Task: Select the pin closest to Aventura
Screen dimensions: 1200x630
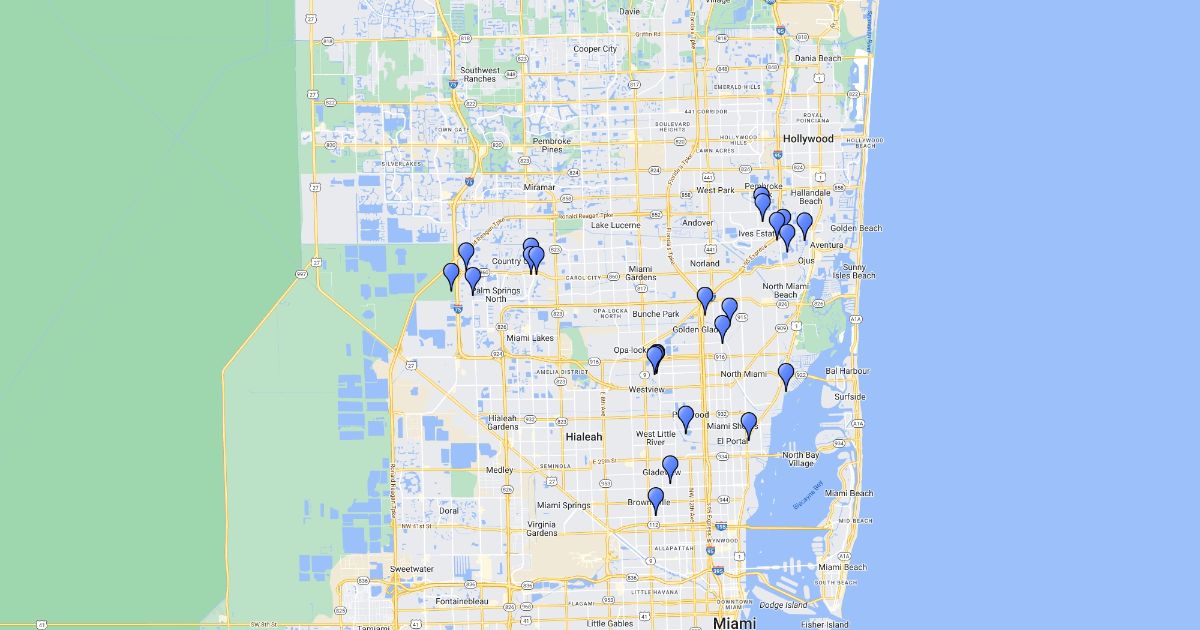Action: coord(804,225)
